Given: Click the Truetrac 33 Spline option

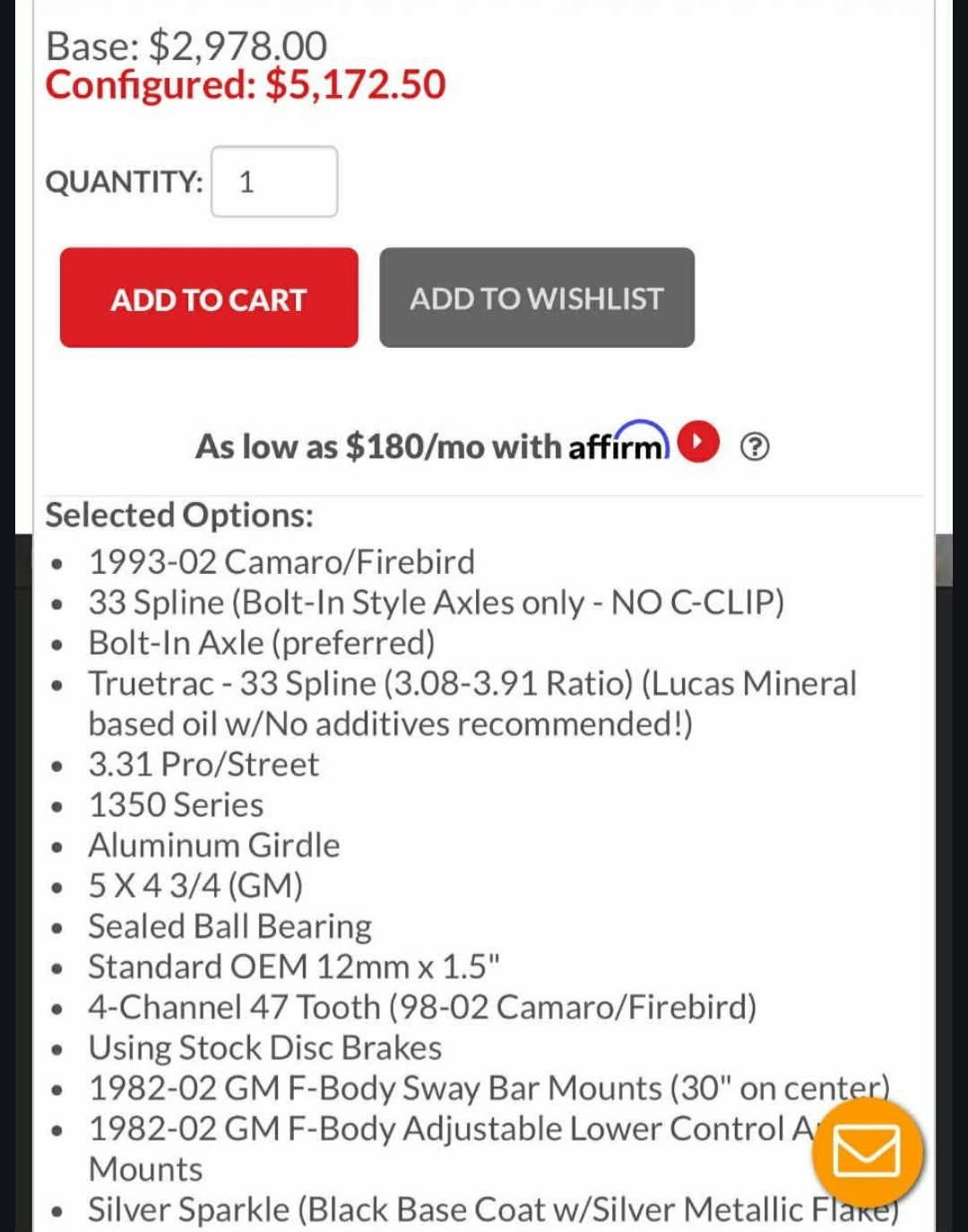Looking at the screenshot, I should pos(472,683).
